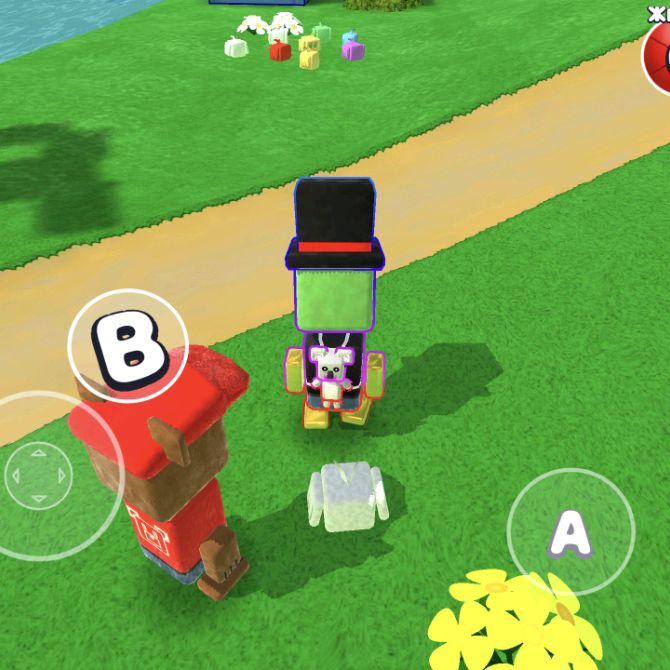Tap the A action button
The image size is (670, 670).
(x=570, y=531)
